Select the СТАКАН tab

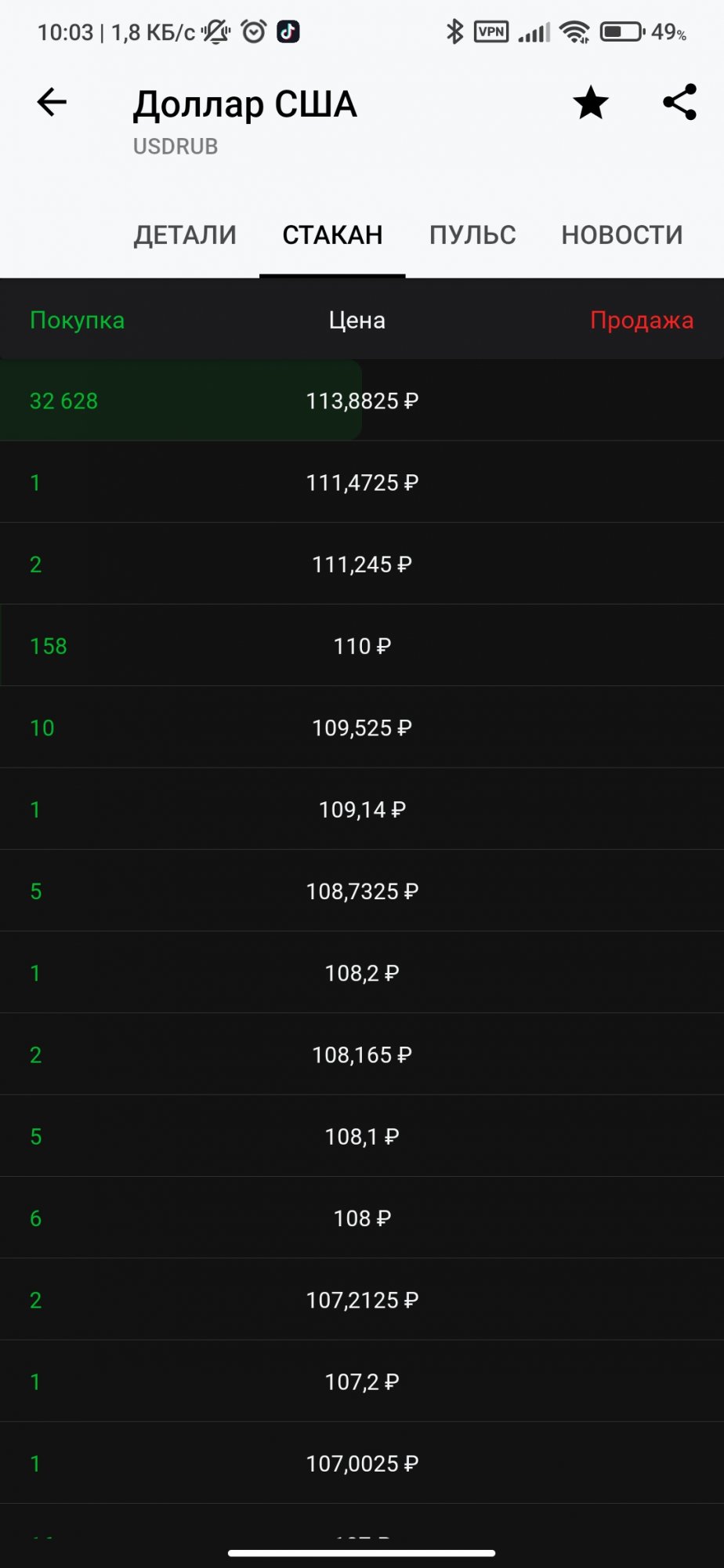332,234
